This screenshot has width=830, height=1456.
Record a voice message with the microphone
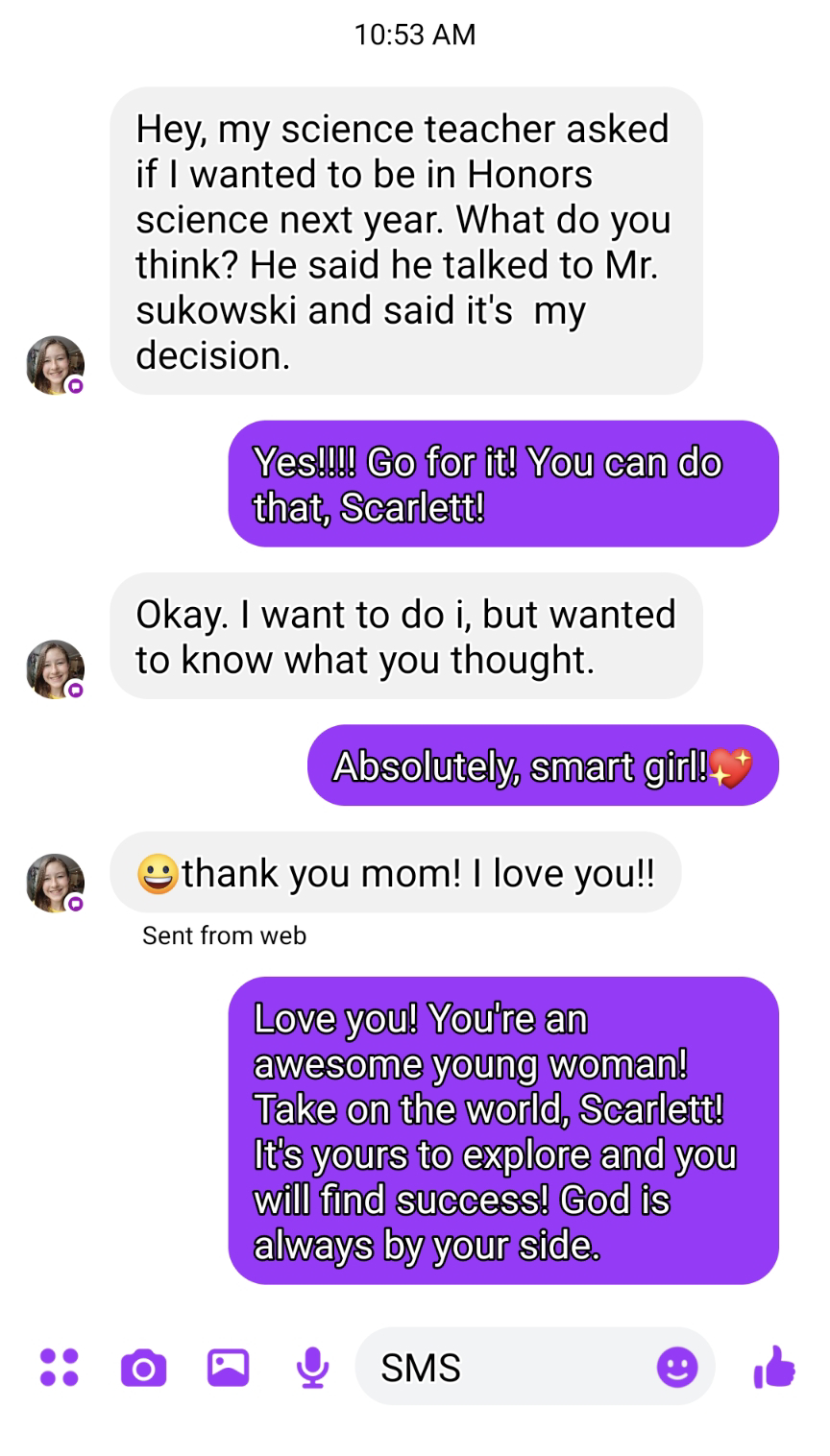tap(311, 1368)
